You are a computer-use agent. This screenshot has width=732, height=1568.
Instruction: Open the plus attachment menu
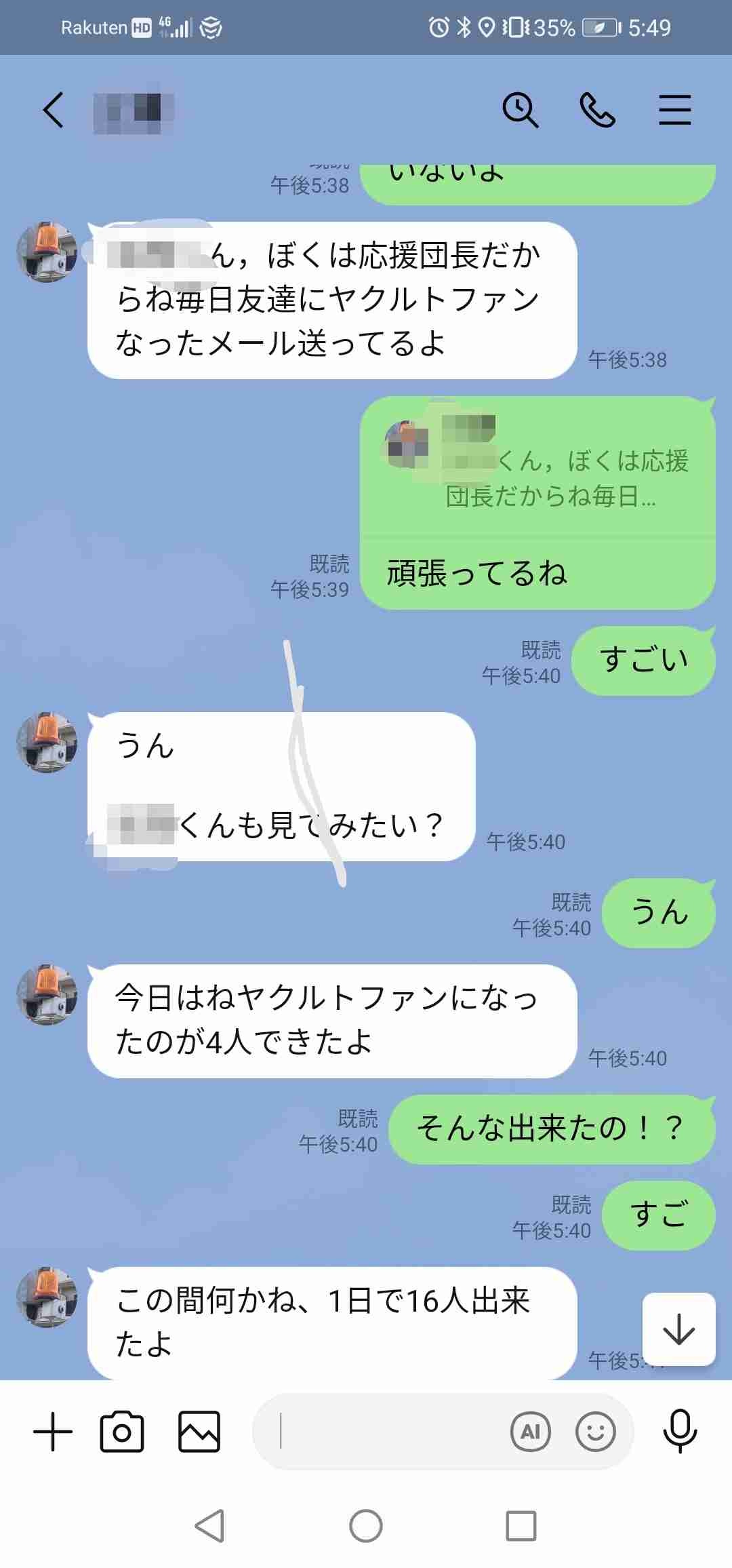pos(53,1432)
